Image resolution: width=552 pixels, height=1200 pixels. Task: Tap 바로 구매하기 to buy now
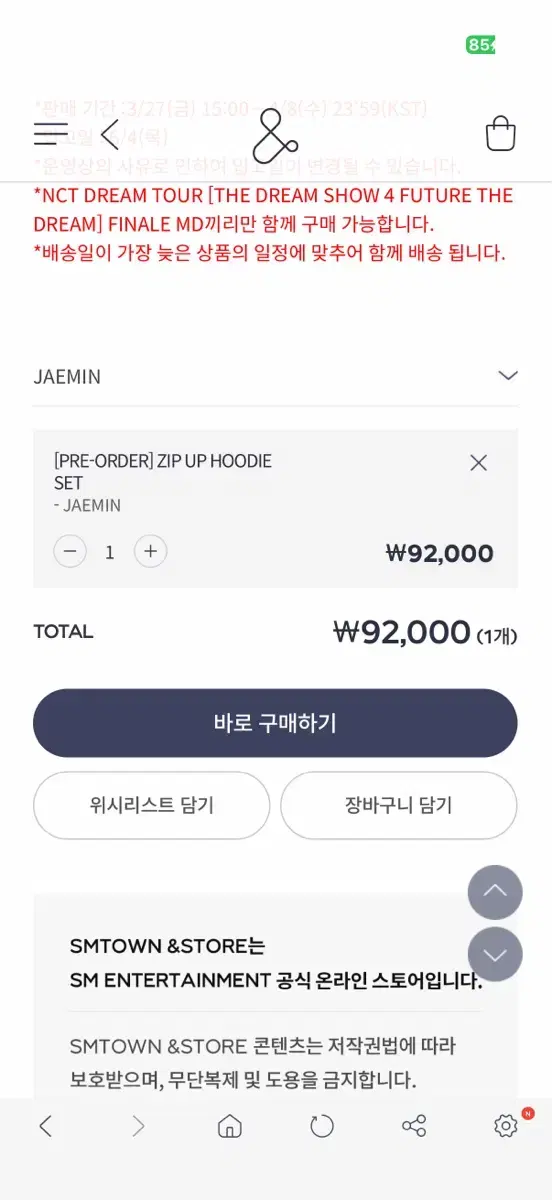point(275,723)
